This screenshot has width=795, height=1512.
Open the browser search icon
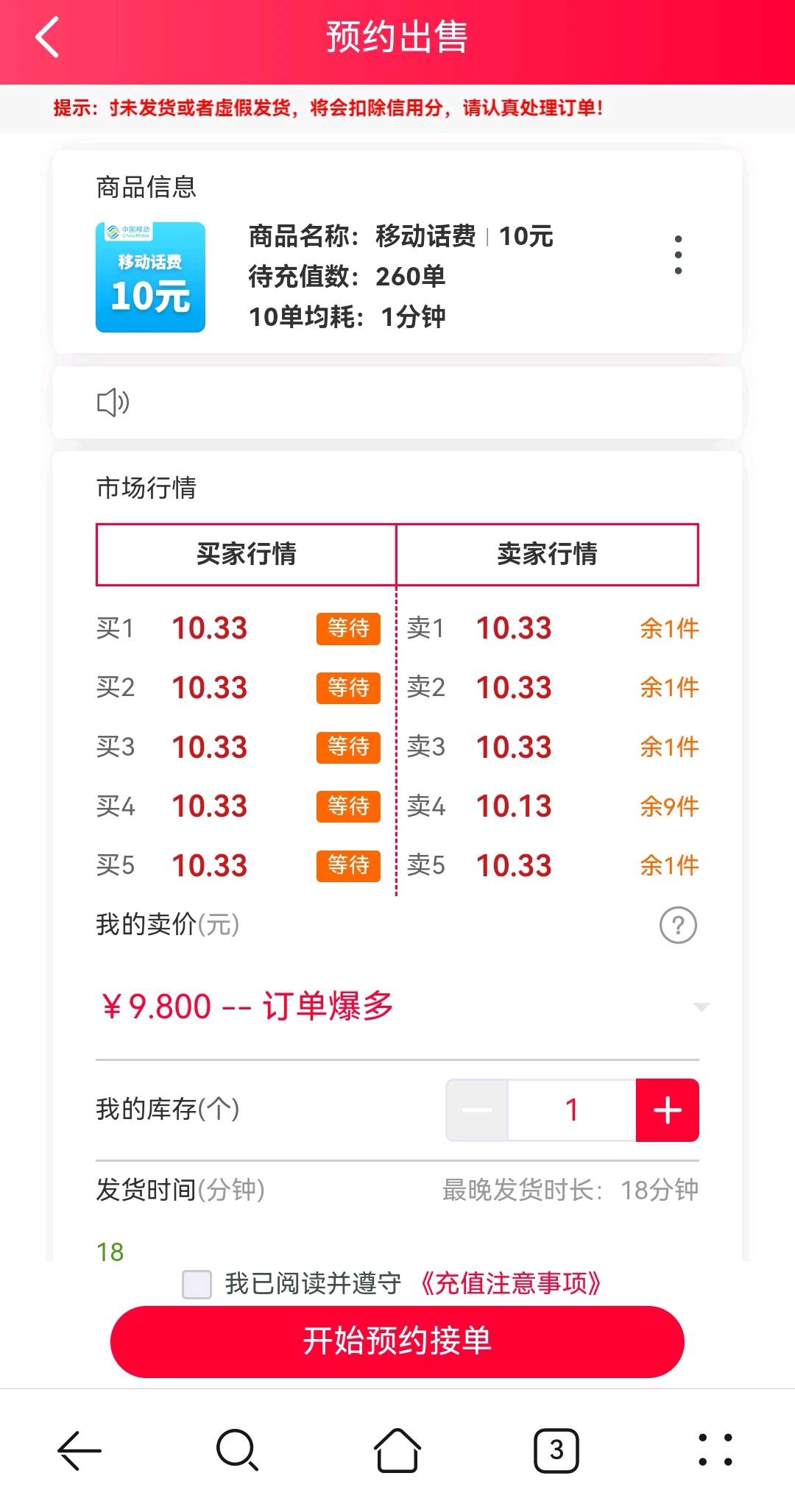click(x=237, y=1450)
